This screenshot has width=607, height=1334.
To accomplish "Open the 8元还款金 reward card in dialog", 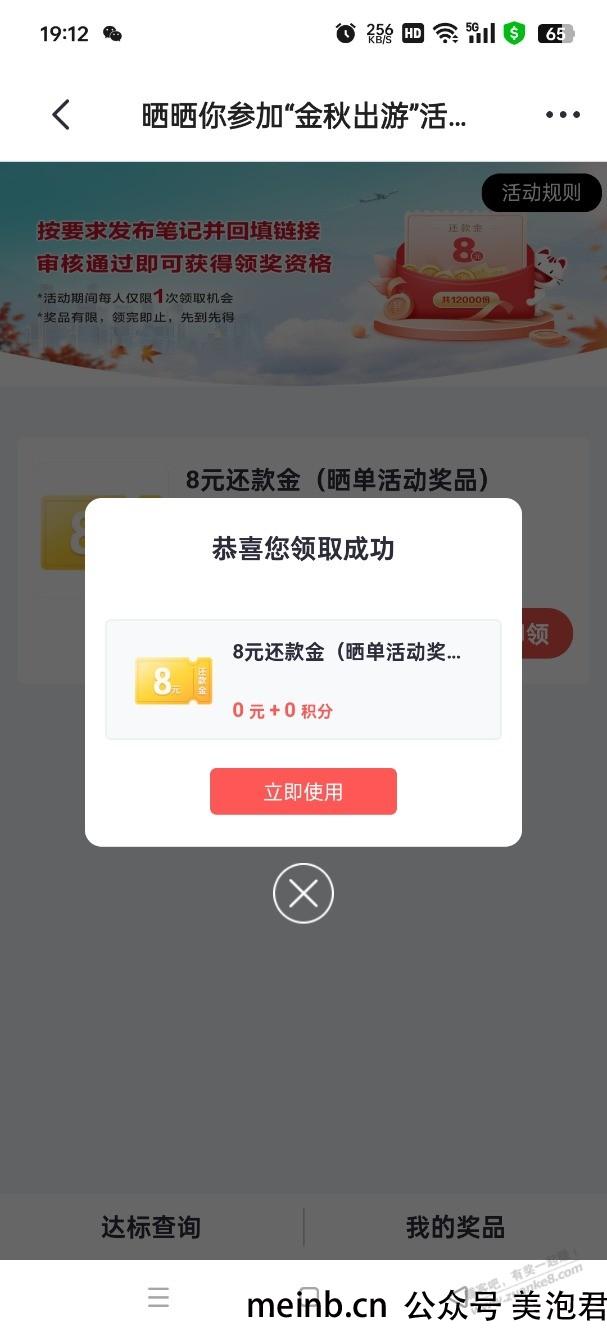I will tap(303, 680).
